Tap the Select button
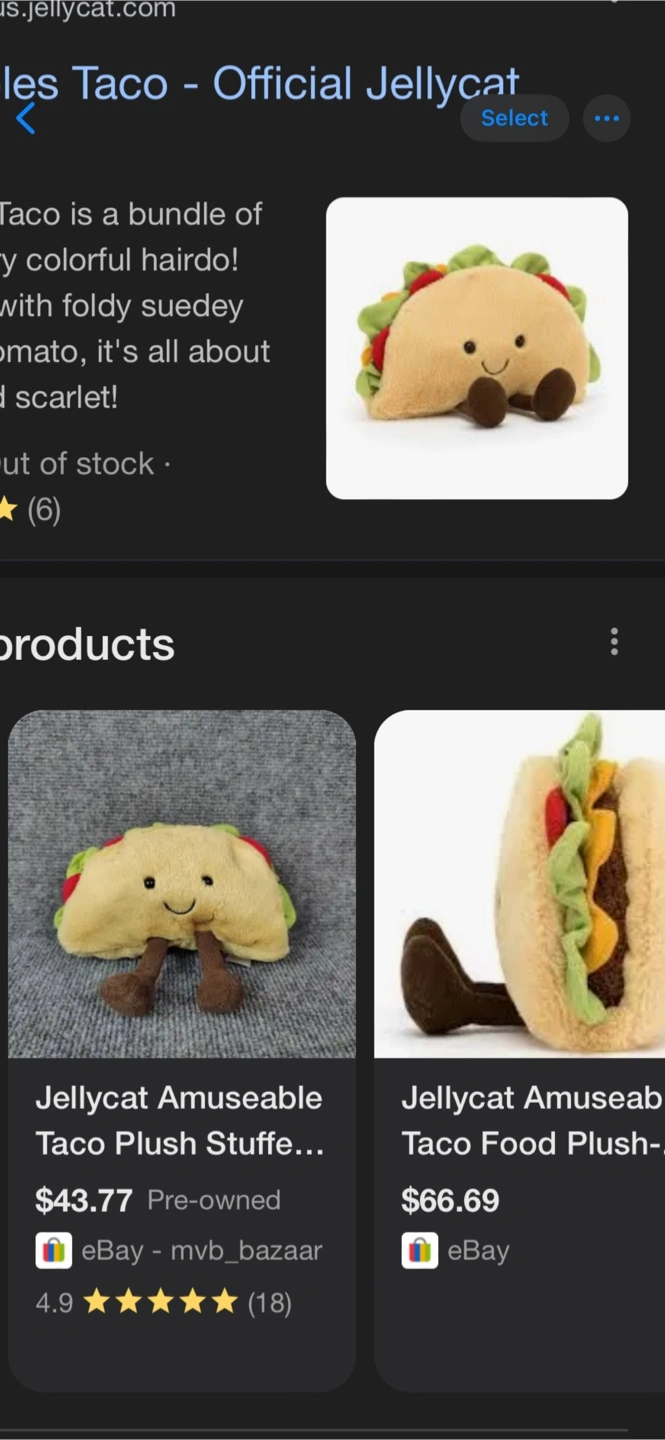The width and height of the screenshot is (665, 1440). tap(514, 118)
